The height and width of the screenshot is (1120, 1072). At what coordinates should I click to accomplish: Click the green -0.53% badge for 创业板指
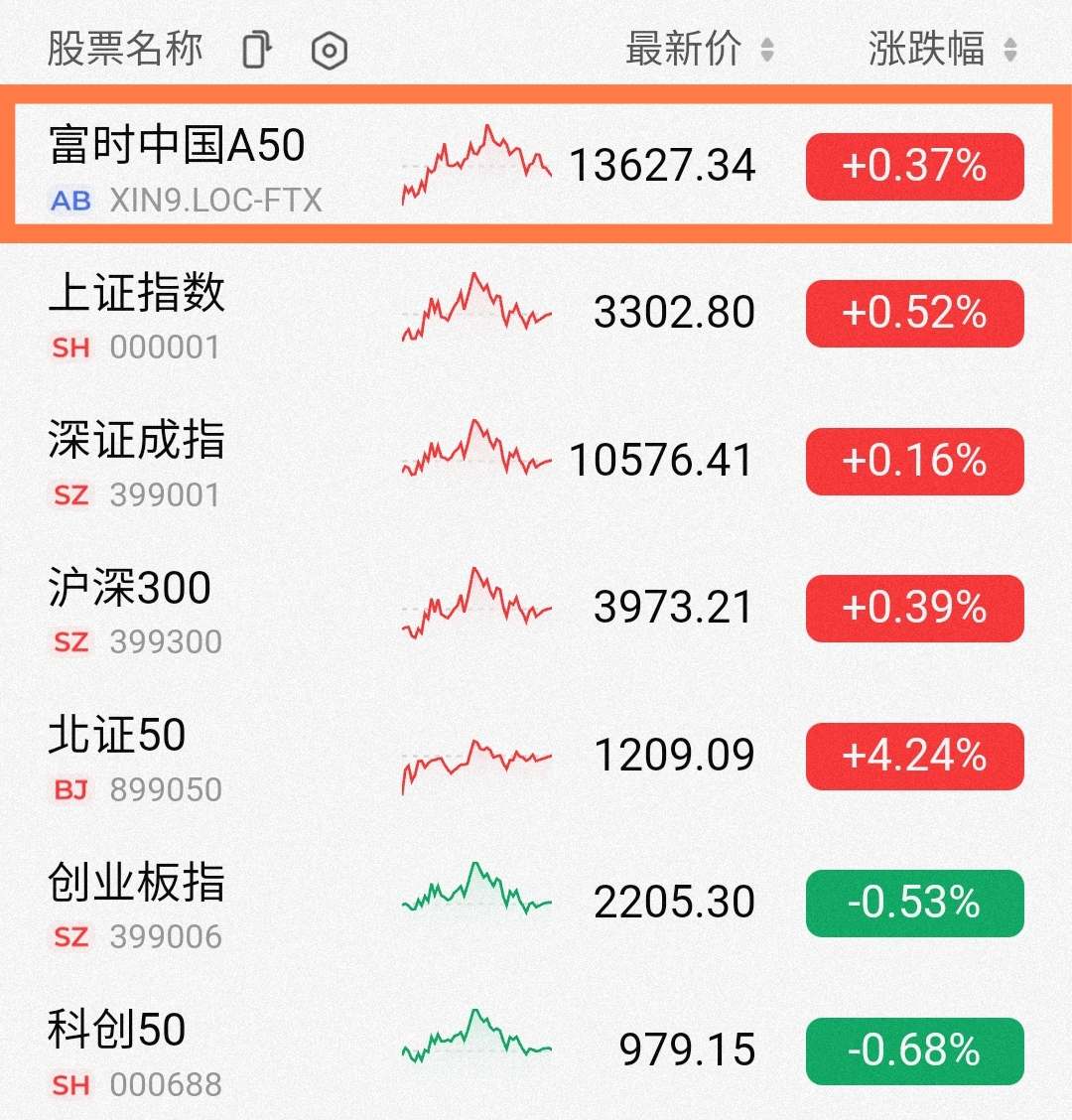point(913,902)
